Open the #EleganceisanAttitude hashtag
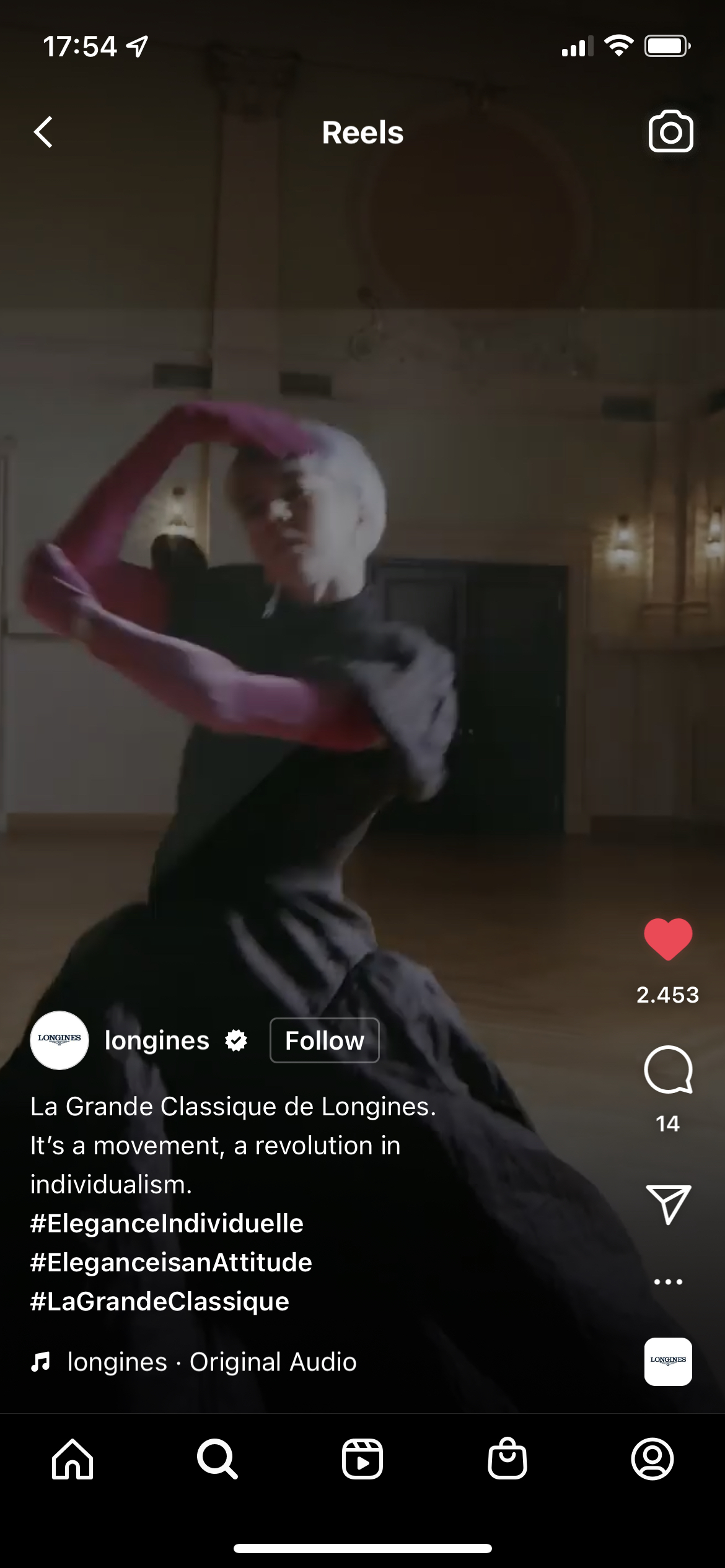 tap(171, 1262)
